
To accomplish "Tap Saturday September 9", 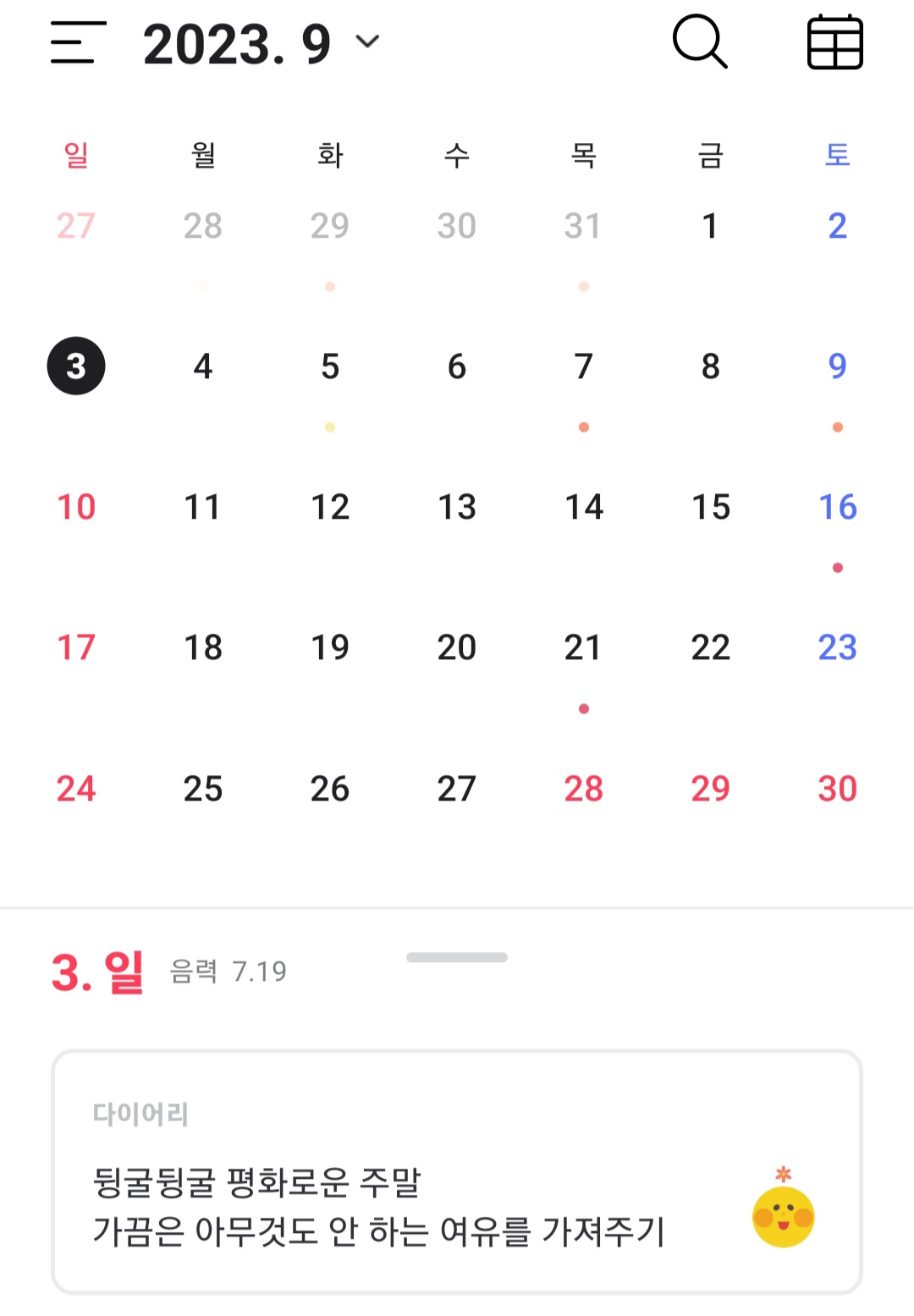I will 837,367.
